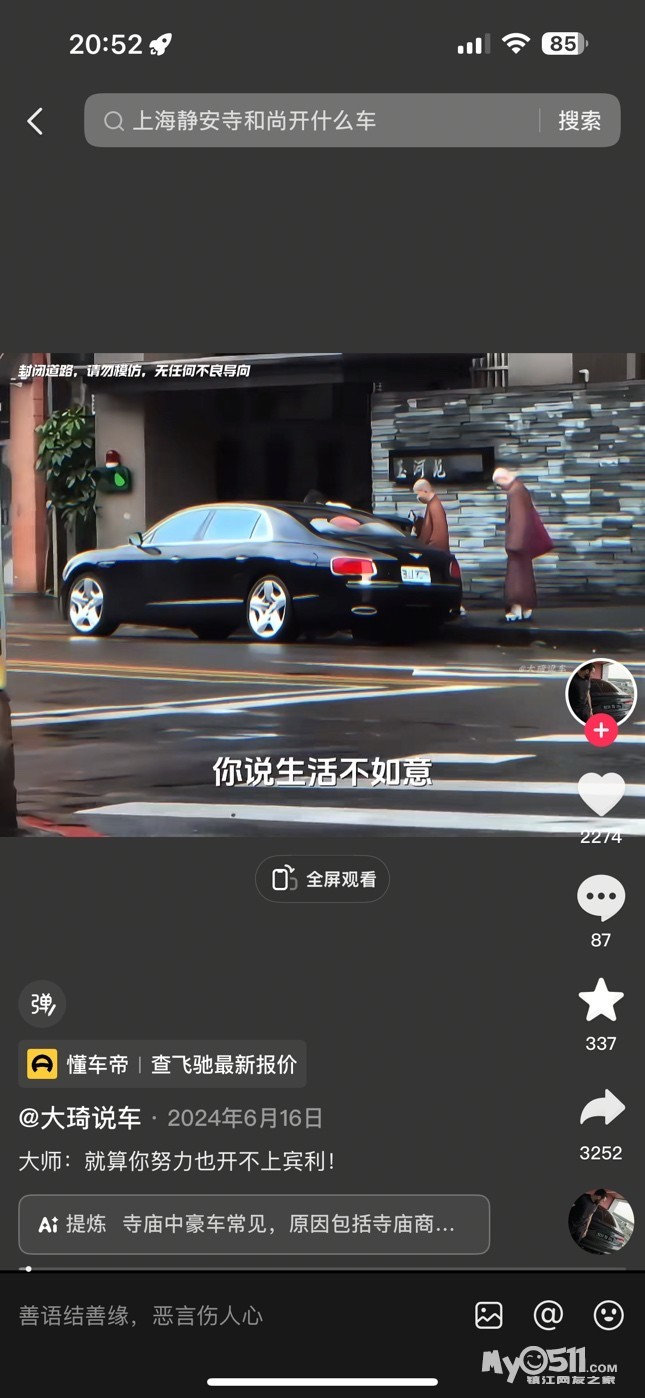The height and width of the screenshot is (1398, 645).
Task: Mention someone with the @ icon
Action: click(548, 1315)
